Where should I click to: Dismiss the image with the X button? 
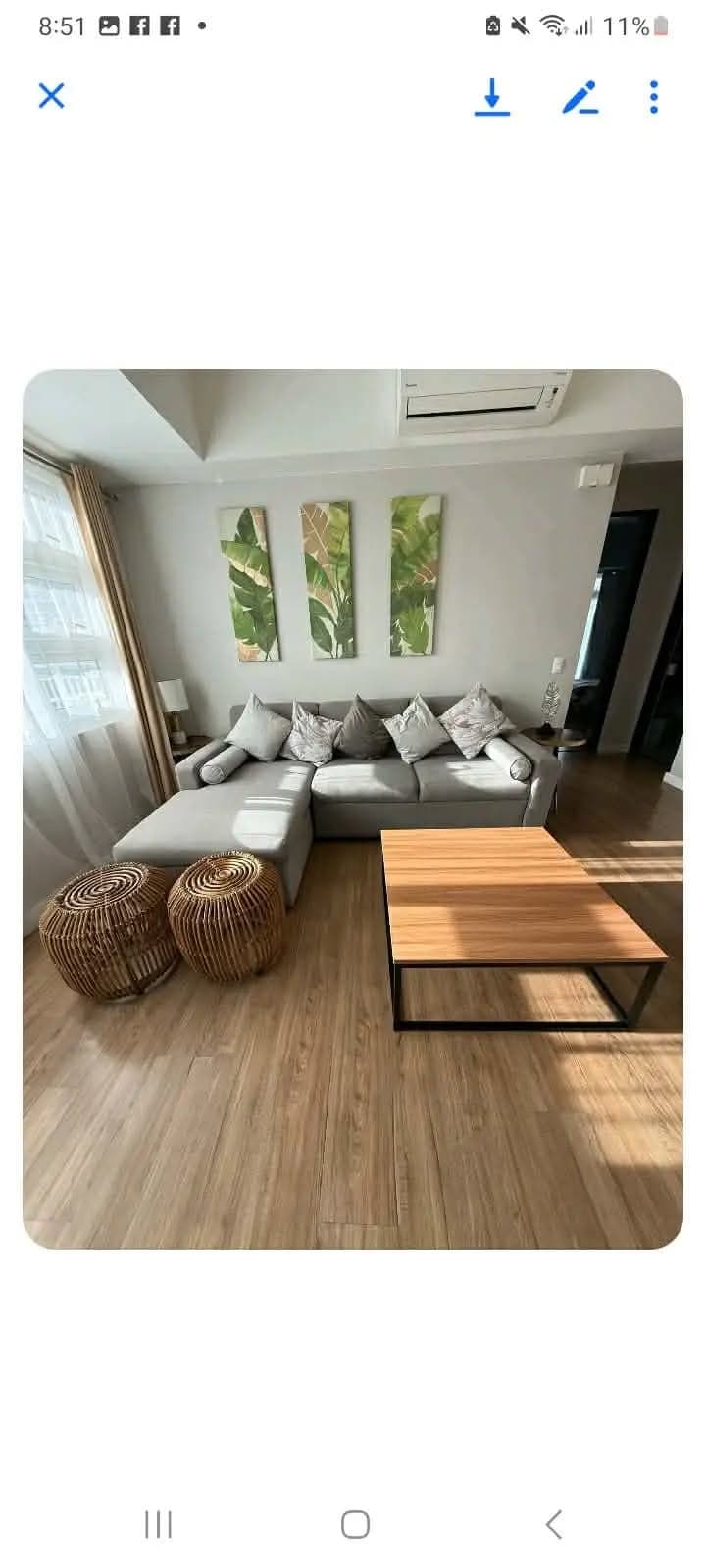[51, 96]
